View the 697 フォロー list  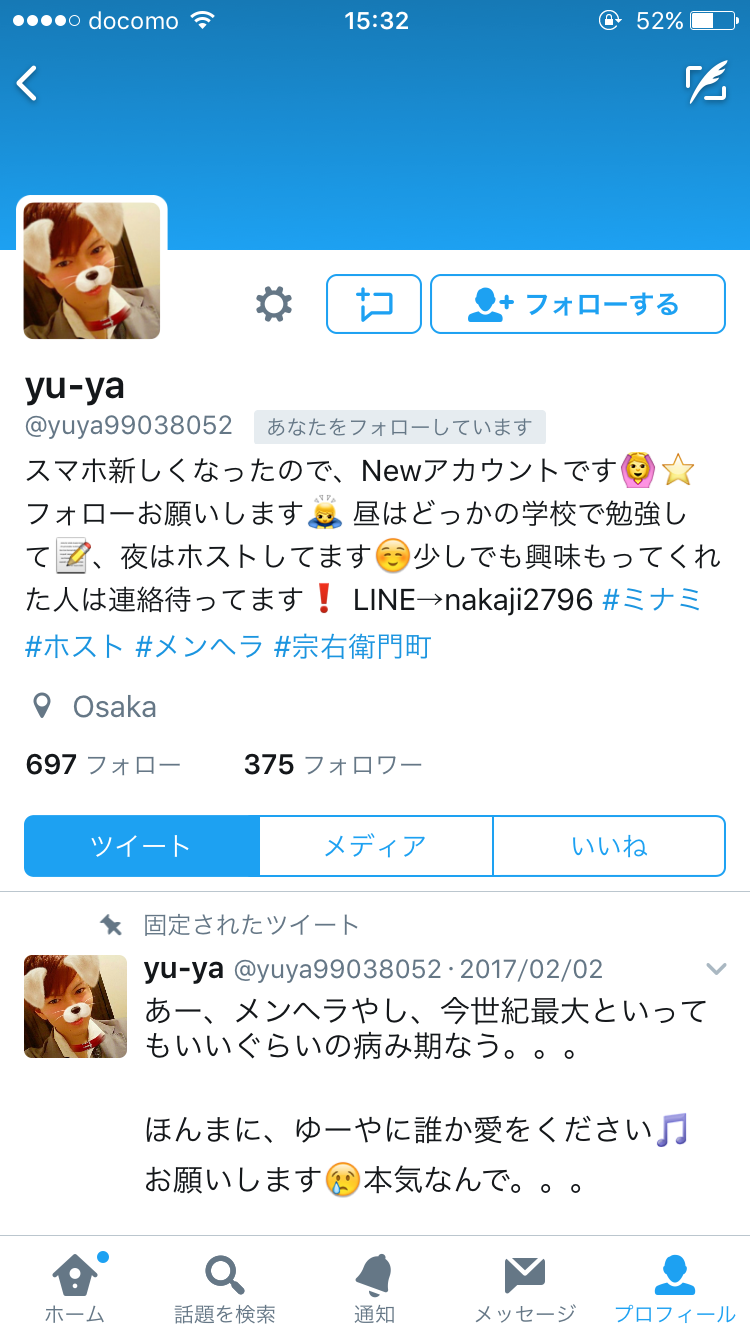(103, 765)
